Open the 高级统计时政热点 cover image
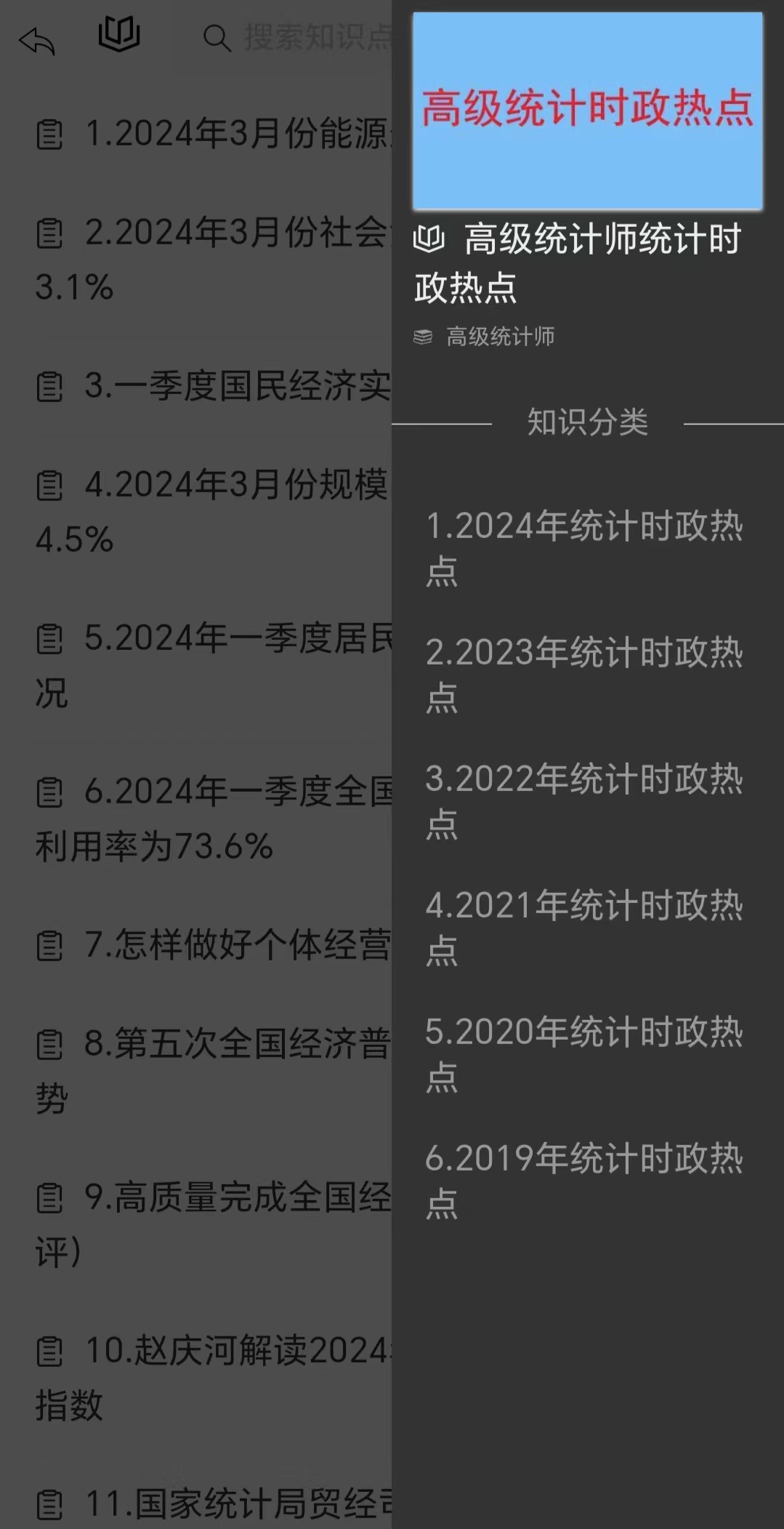 587,111
